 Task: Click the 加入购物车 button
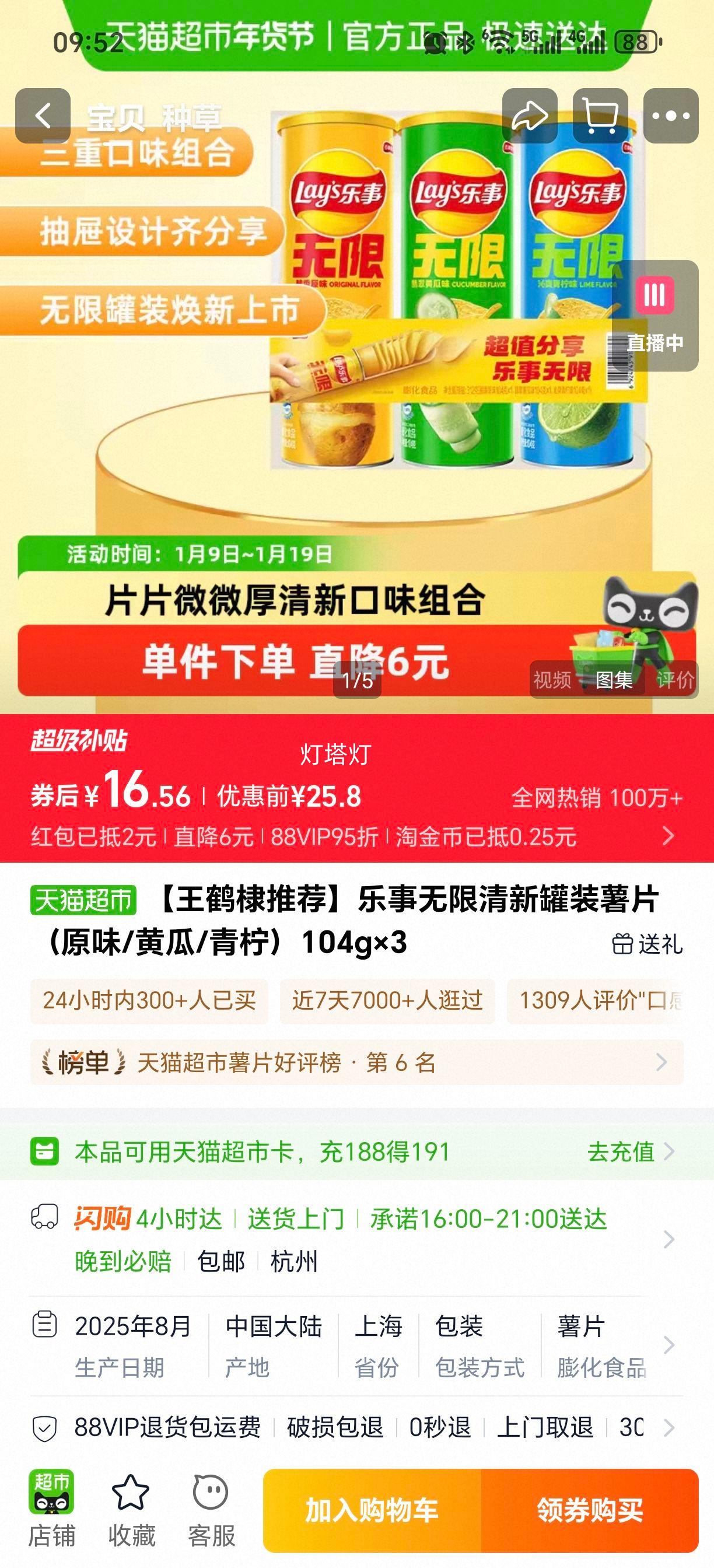(374, 1510)
